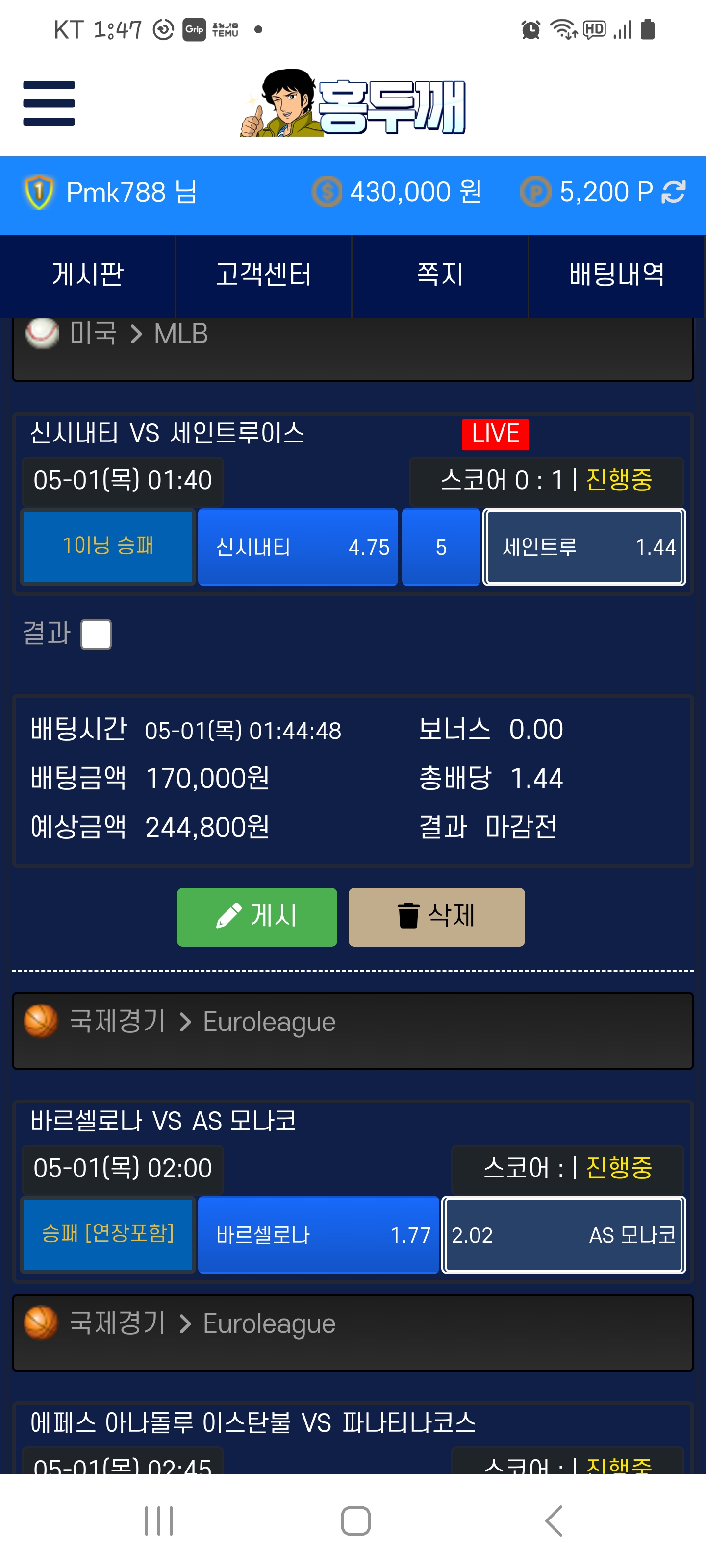Viewport: 706px width, 1568px height.
Task: Switch to 배팅내역
Action: (616, 274)
